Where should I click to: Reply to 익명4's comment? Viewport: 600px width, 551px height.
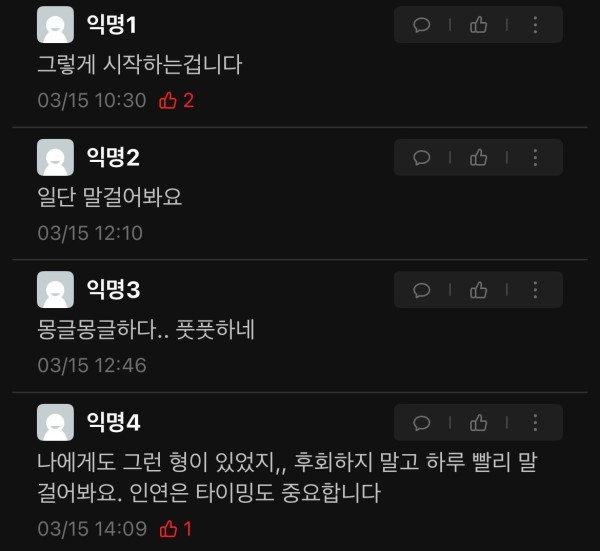tap(422, 422)
